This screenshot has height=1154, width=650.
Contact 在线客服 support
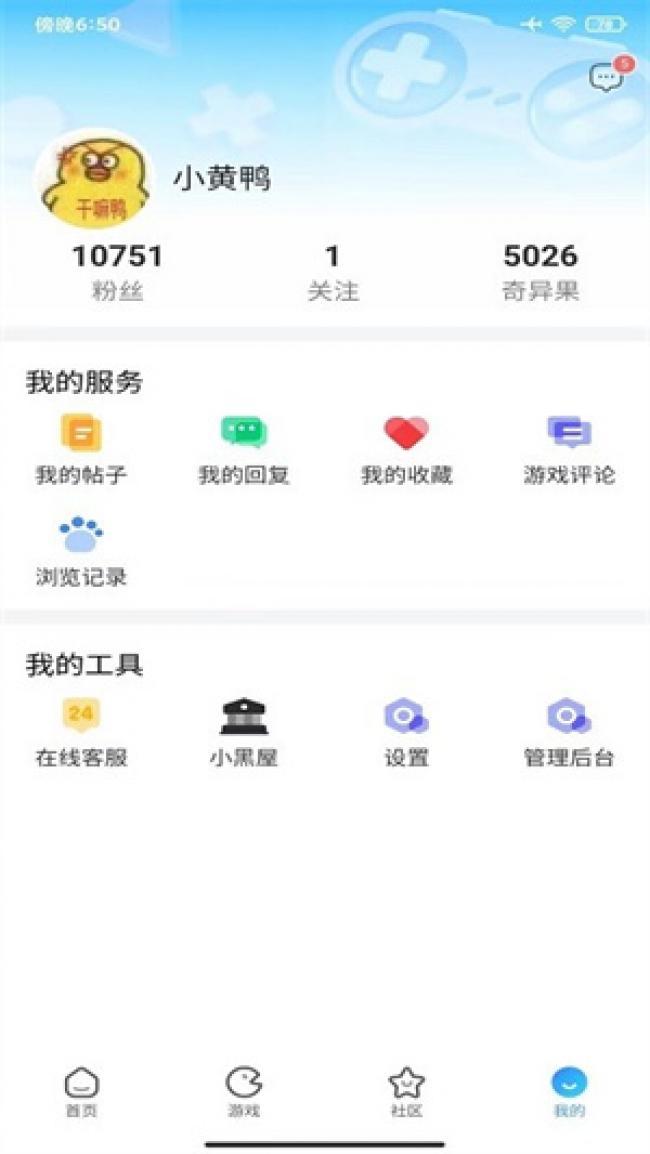[81, 733]
